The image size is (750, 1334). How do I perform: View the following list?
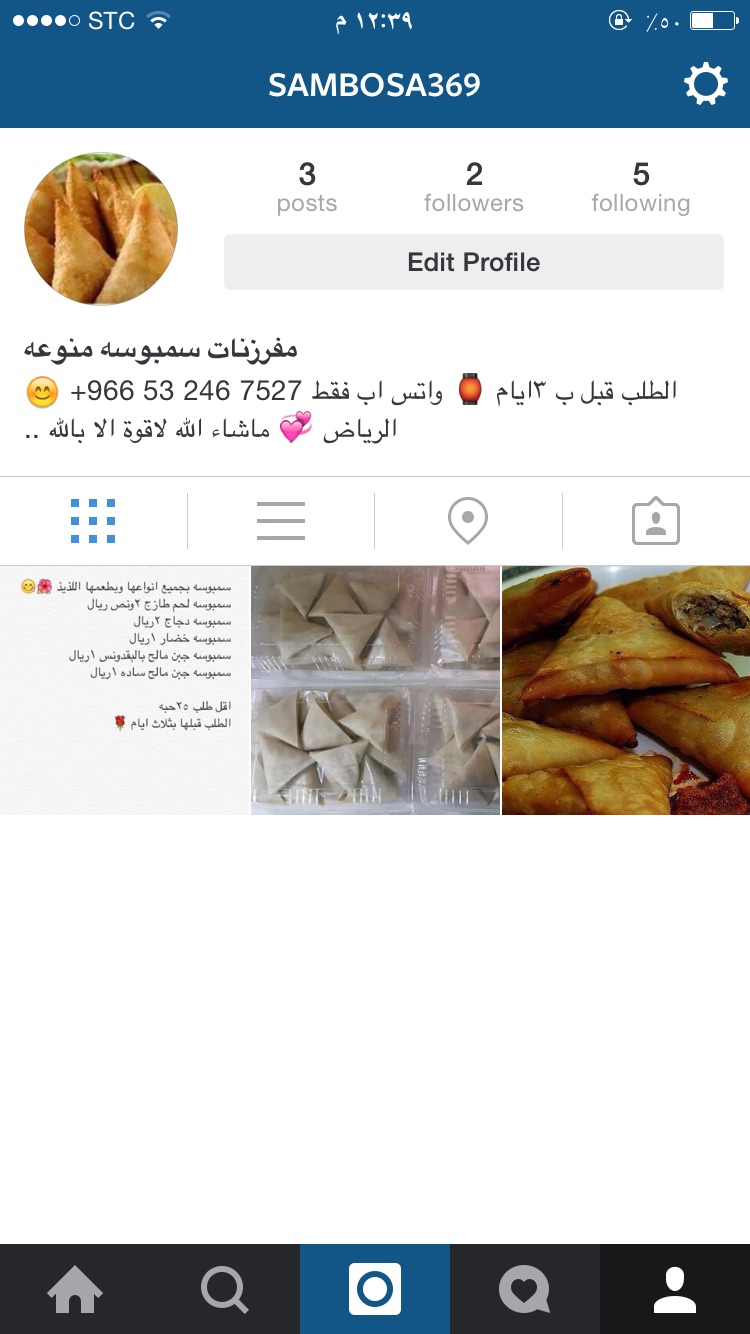coord(640,188)
